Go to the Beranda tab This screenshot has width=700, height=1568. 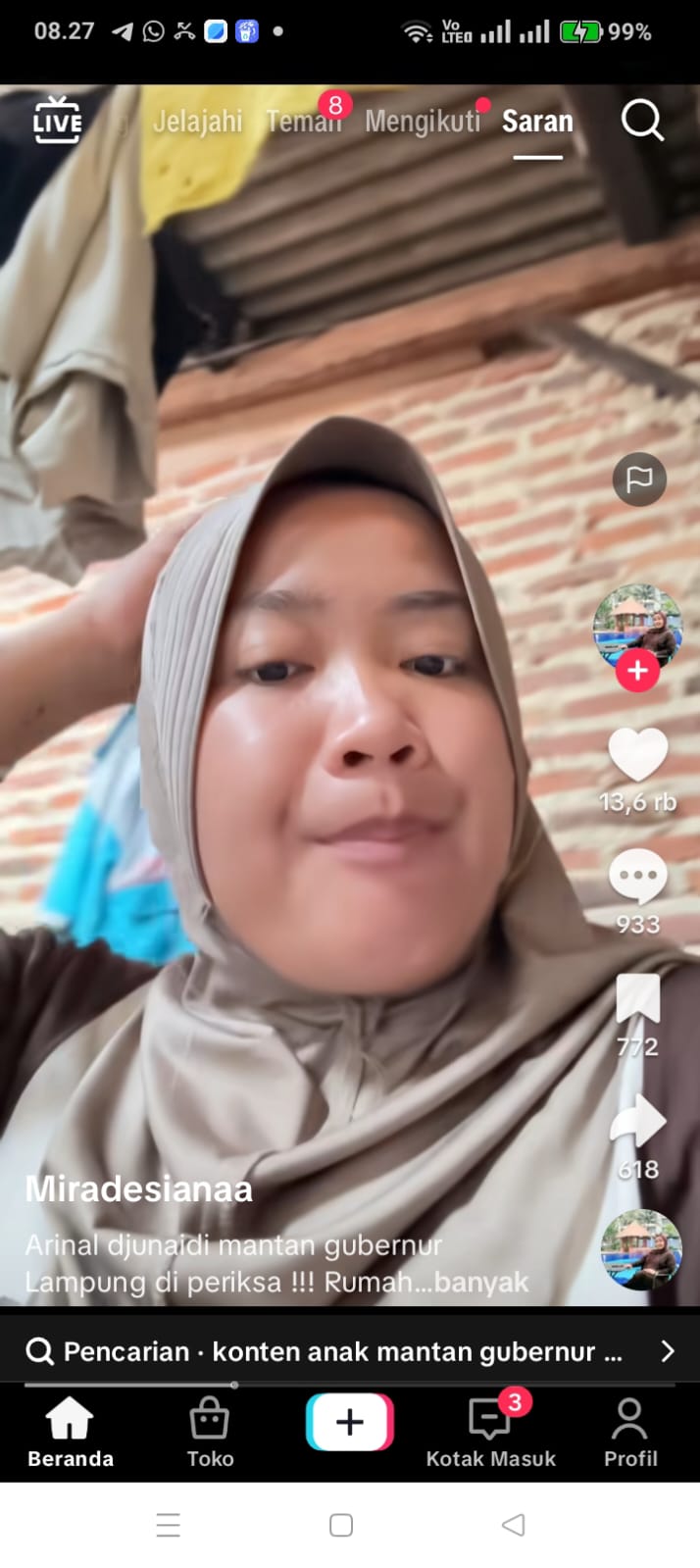[x=70, y=1432]
